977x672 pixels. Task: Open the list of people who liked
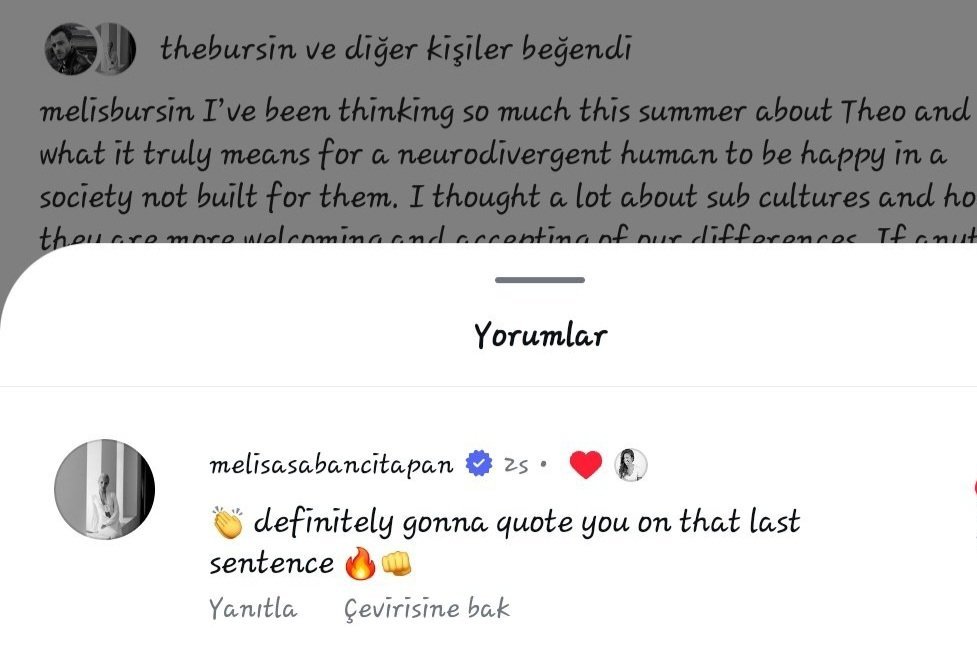pyautogui.click(x=396, y=49)
